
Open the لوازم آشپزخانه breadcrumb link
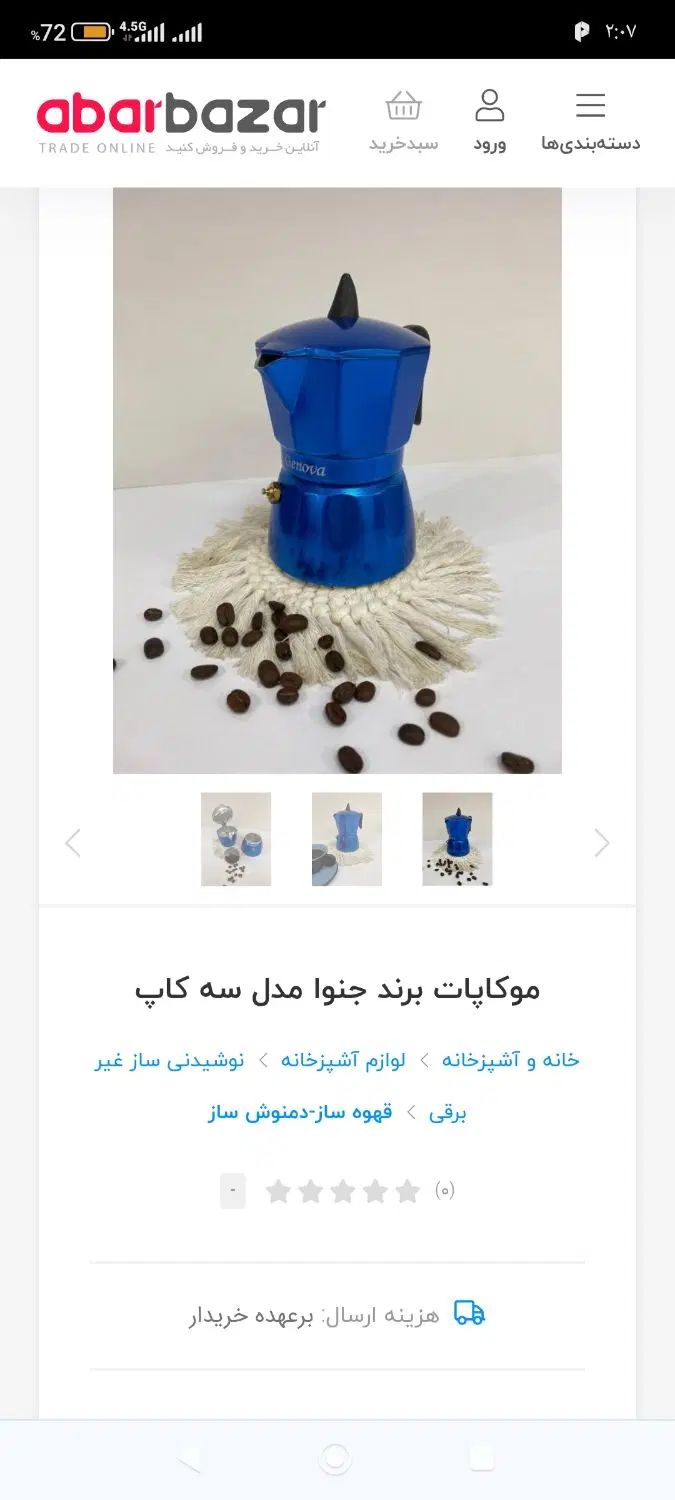[x=343, y=1060]
